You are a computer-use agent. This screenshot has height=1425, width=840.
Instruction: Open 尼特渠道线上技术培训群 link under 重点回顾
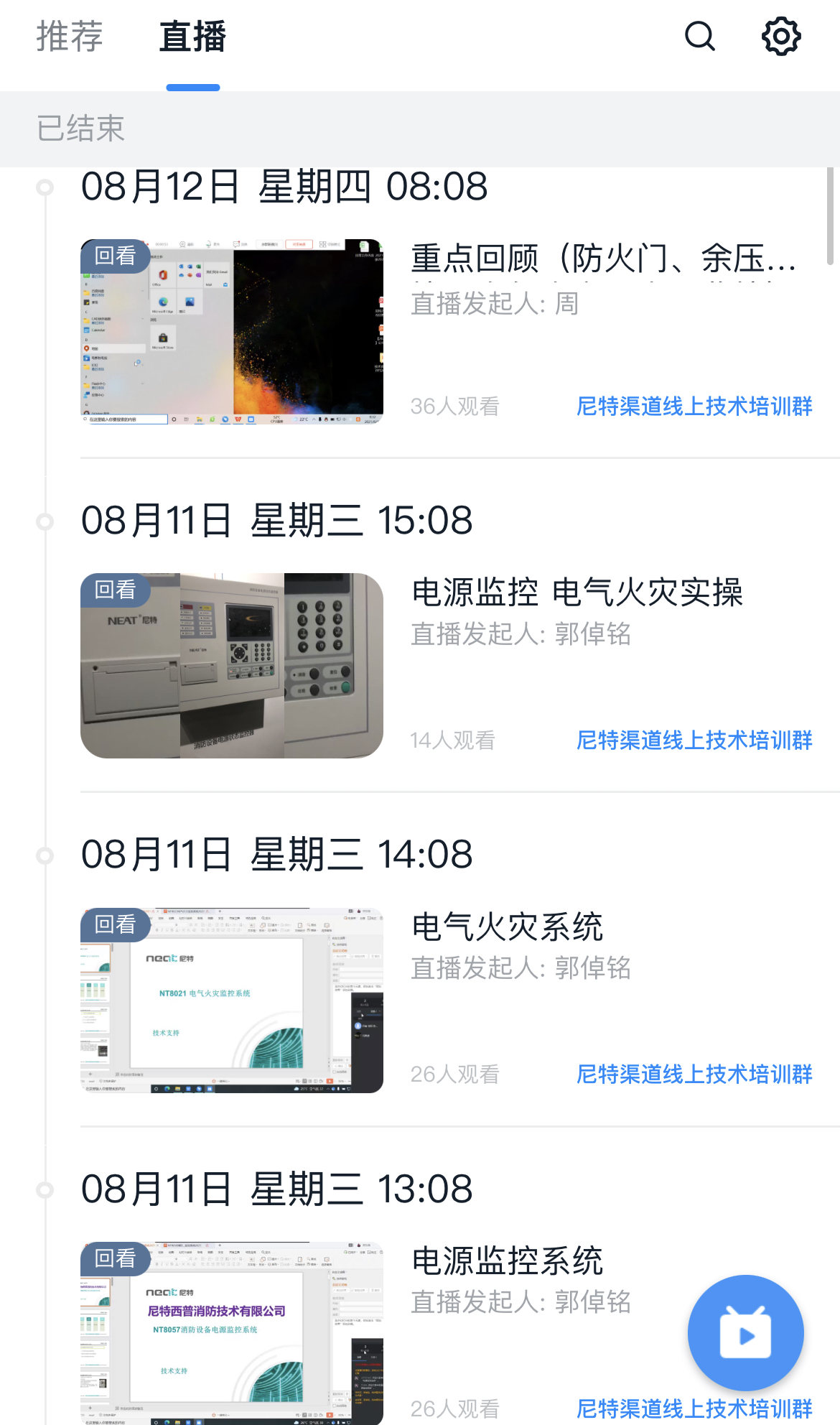[x=694, y=407]
